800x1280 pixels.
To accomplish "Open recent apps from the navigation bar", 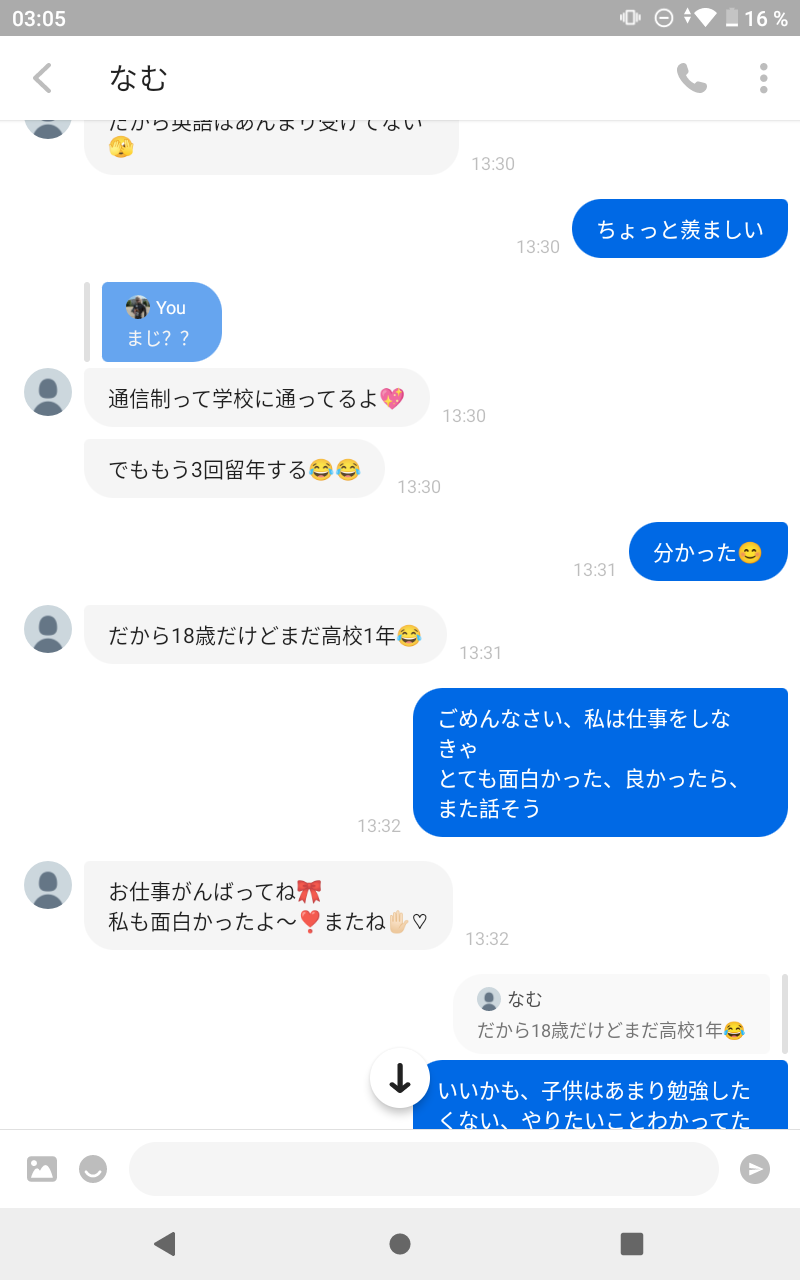I will 632,1244.
